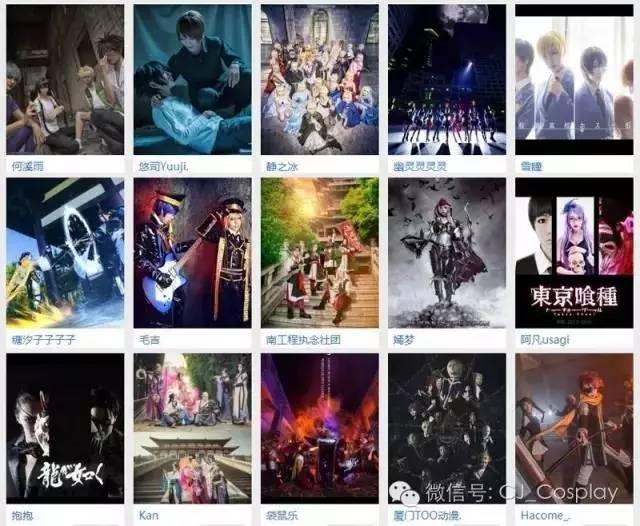Open the 阿凡usagi Tokyo Ghoul entry
Image resolution: width=640 pixels, height=526 pixels.
[574, 253]
